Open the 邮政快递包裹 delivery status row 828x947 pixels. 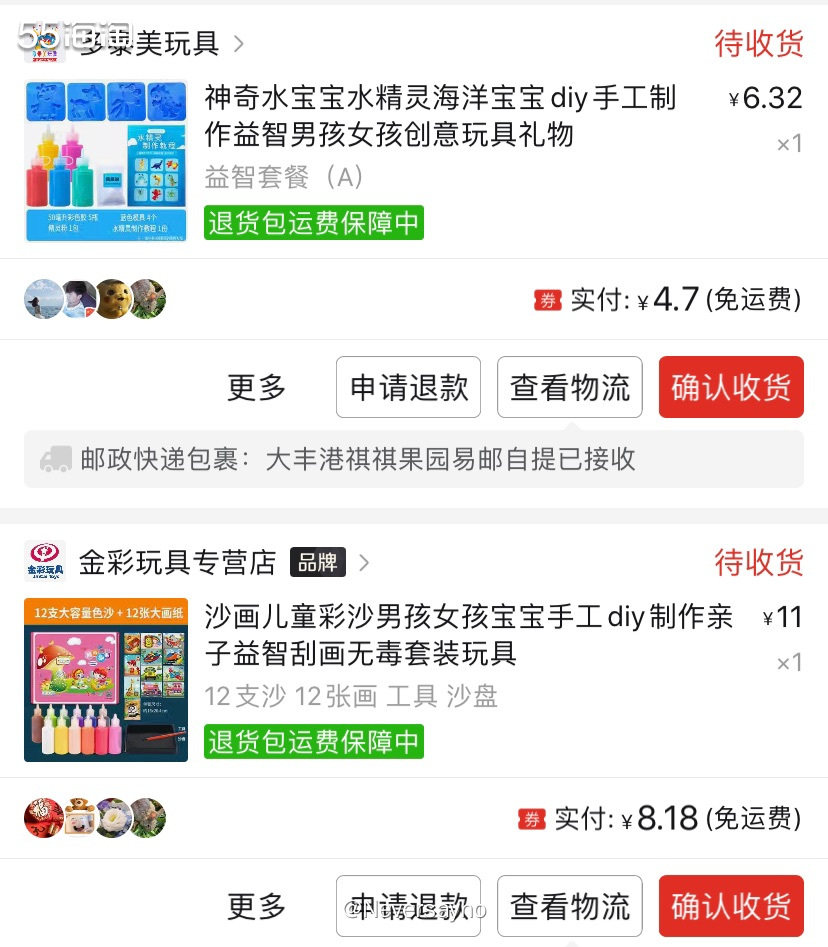[x=413, y=459]
